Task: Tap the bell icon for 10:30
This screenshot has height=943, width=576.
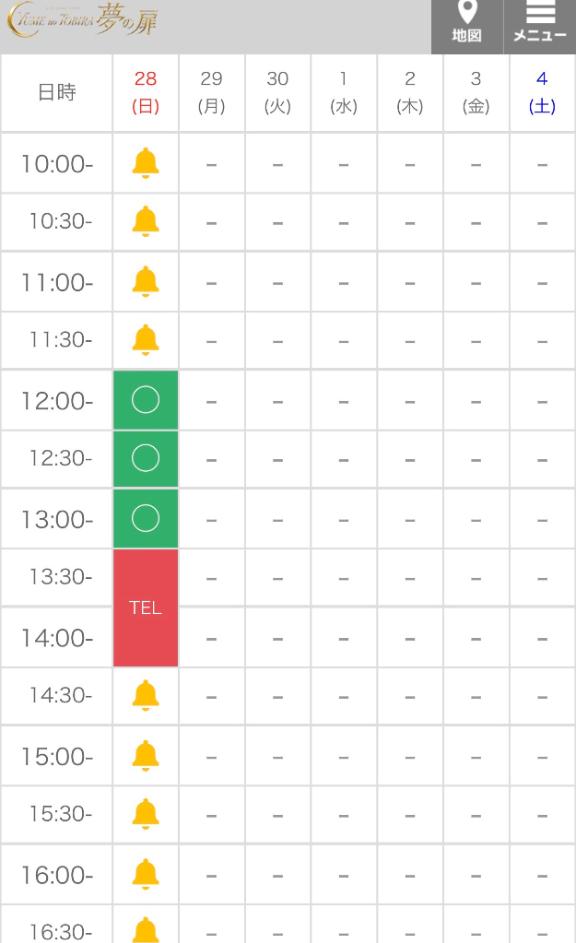Action: [x=146, y=221]
